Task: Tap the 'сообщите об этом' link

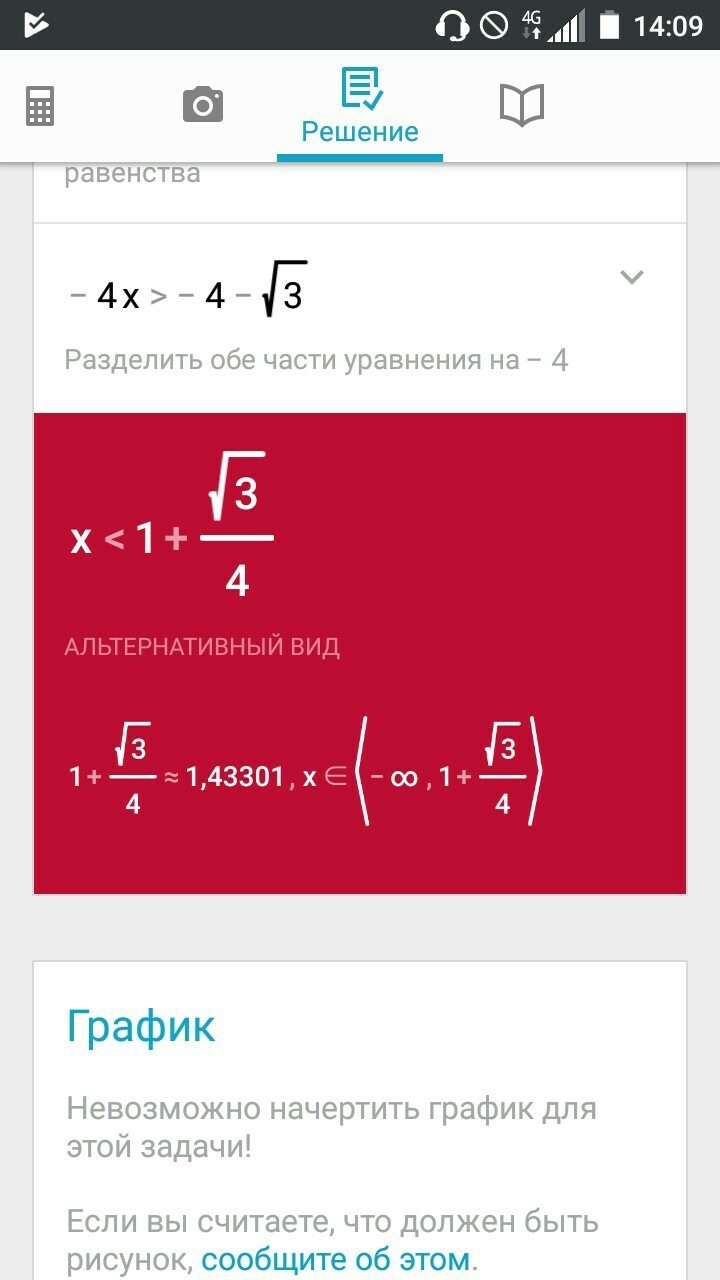Action: [335, 1258]
